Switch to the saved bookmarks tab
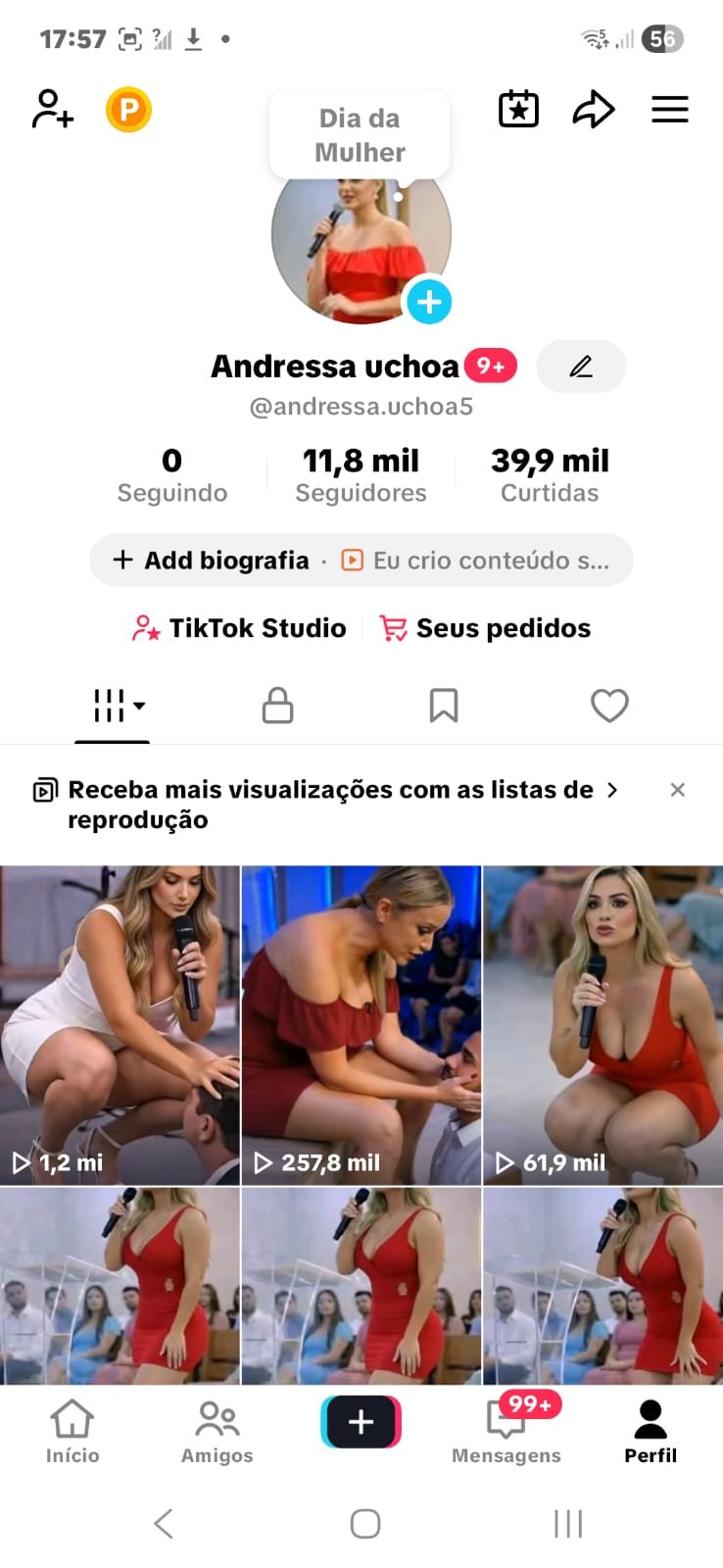Screen dimensions: 723x1568 click(x=444, y=706)
